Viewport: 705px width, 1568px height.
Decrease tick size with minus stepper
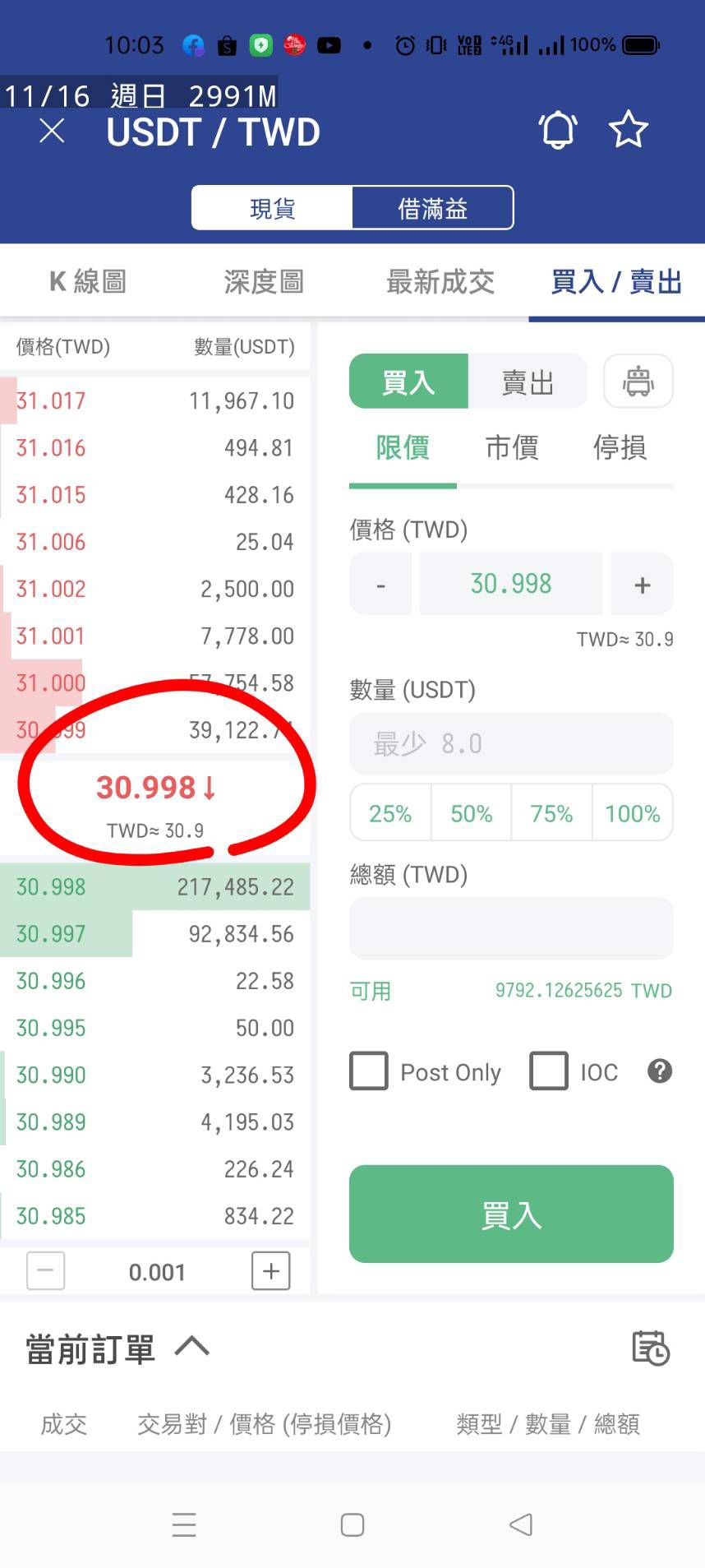click(45, 1270)
